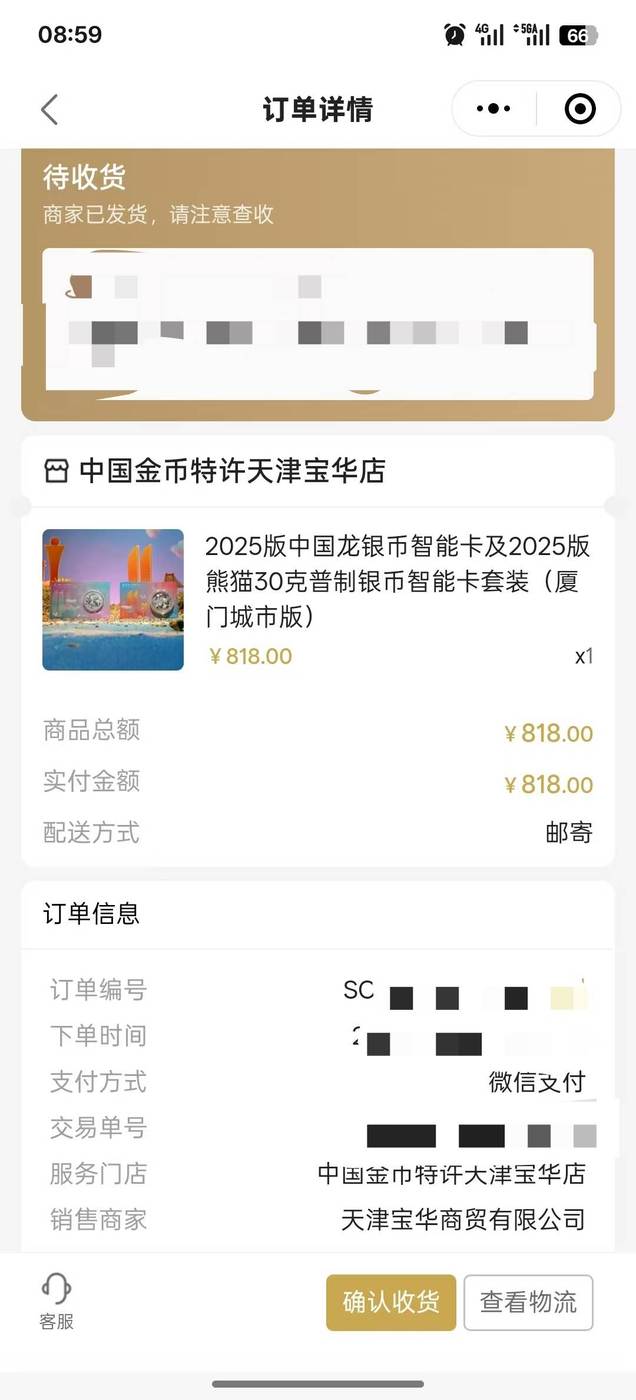Close the mini program with the circle button

[x=580, y=109]
